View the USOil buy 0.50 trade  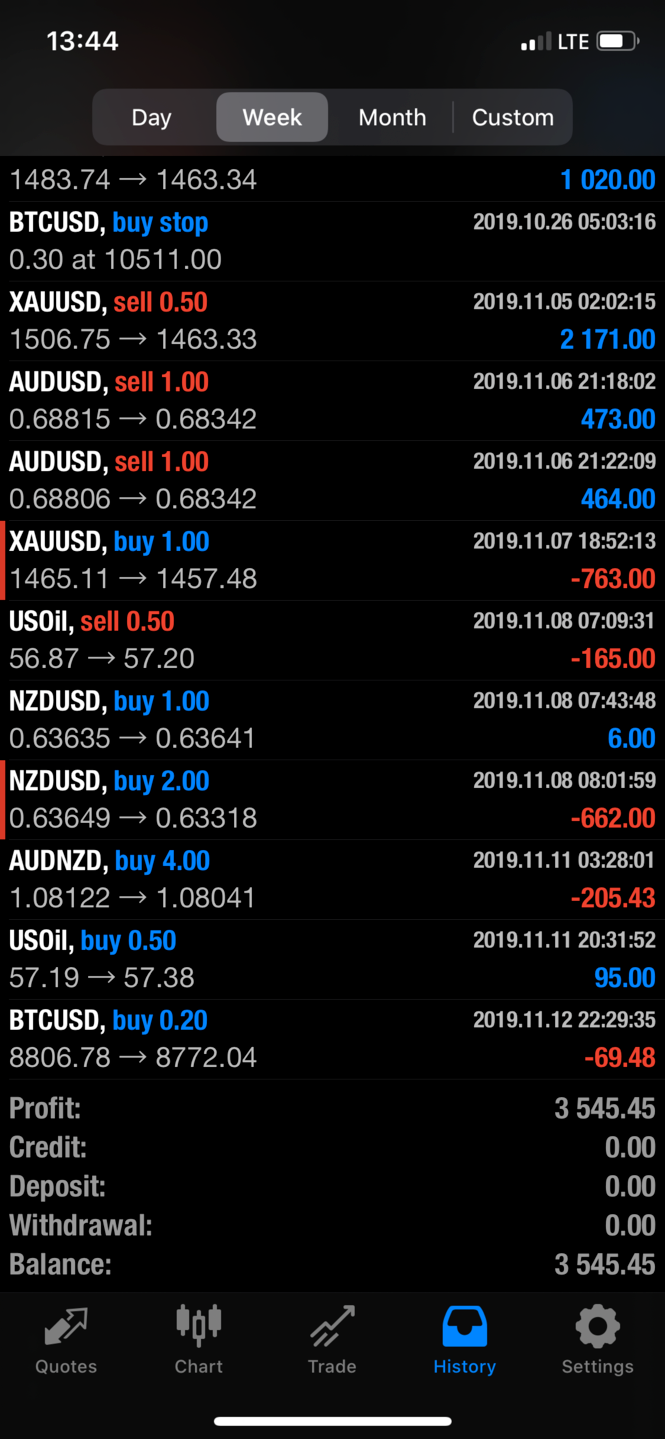(x=332, y=959)
